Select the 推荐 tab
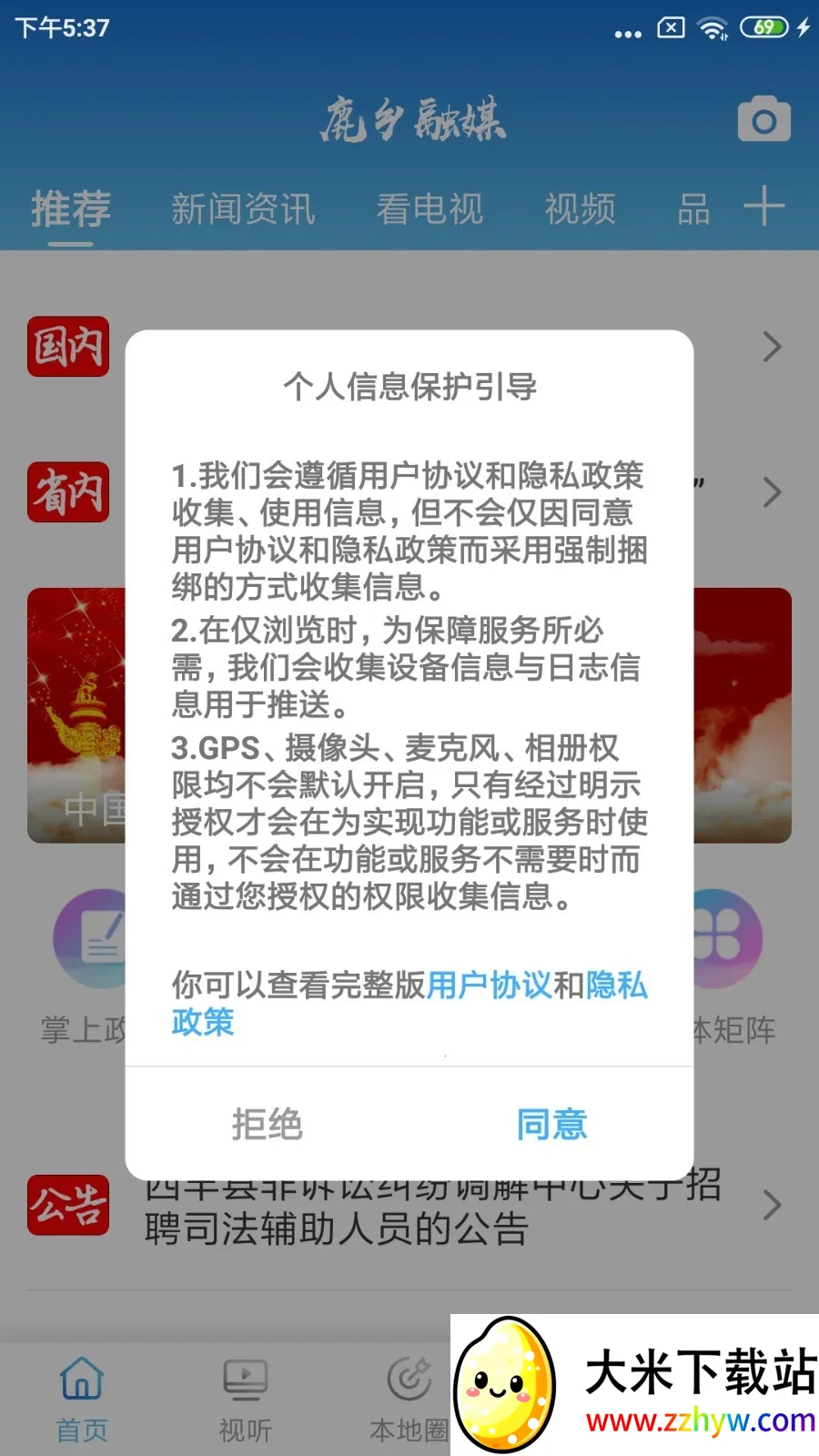 pos(71,209)
